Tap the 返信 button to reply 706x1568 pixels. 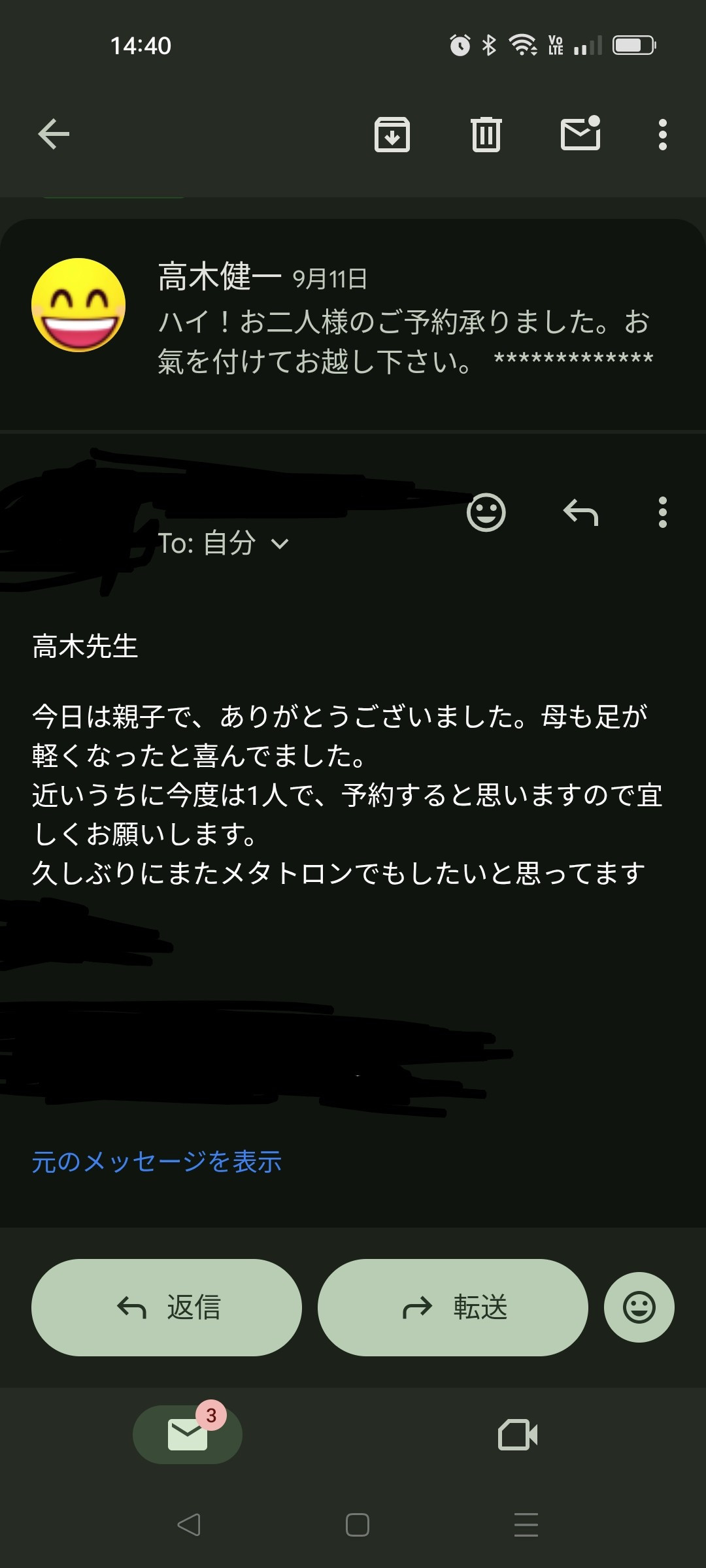[x=167, y=1307]
